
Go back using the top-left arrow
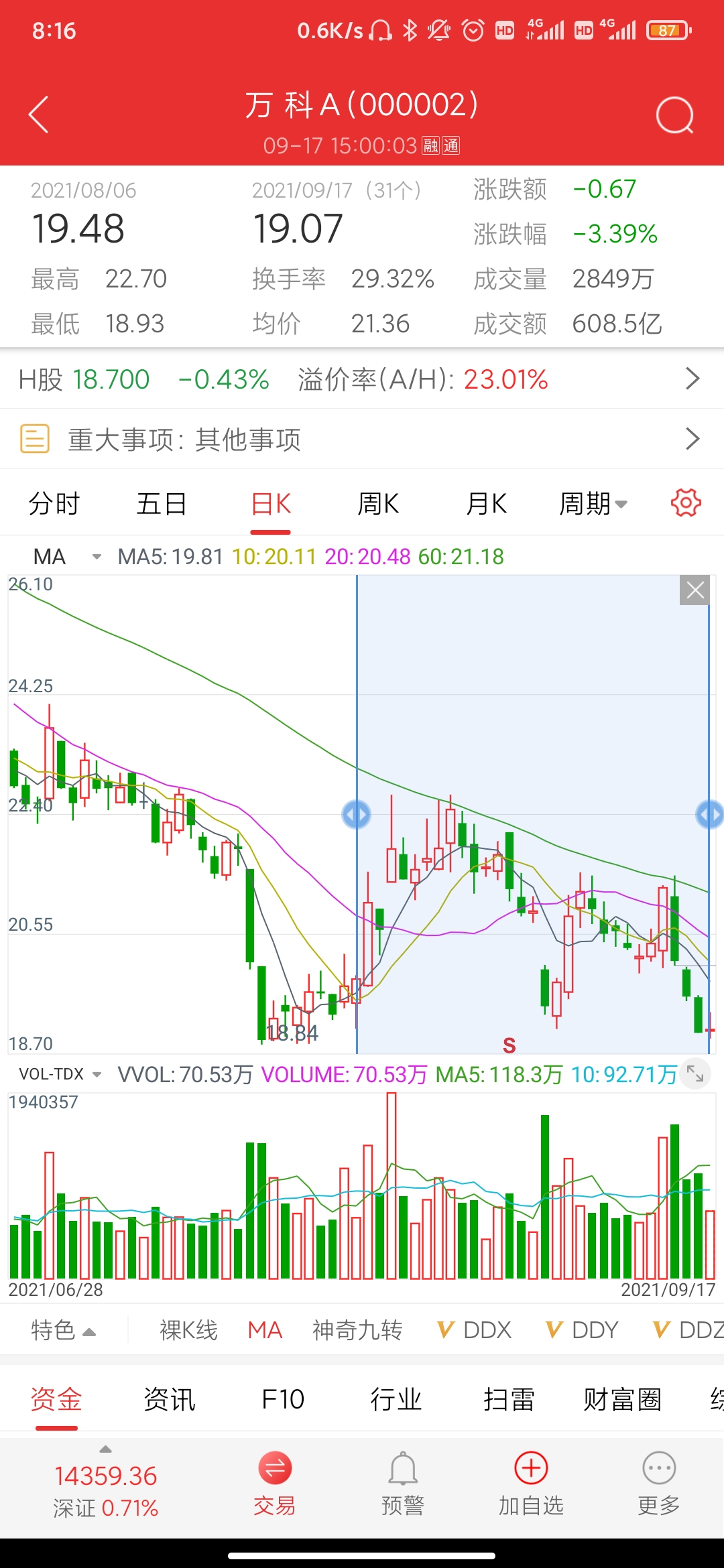pyautogui.click(x=39, y=115)
